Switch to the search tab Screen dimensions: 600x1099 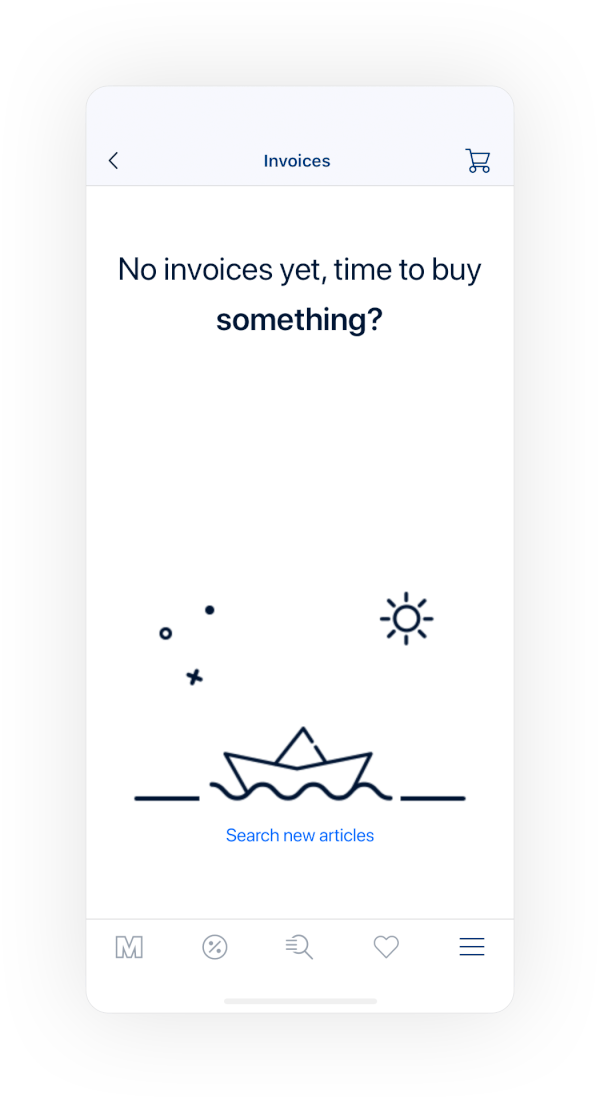pos(300,947)
